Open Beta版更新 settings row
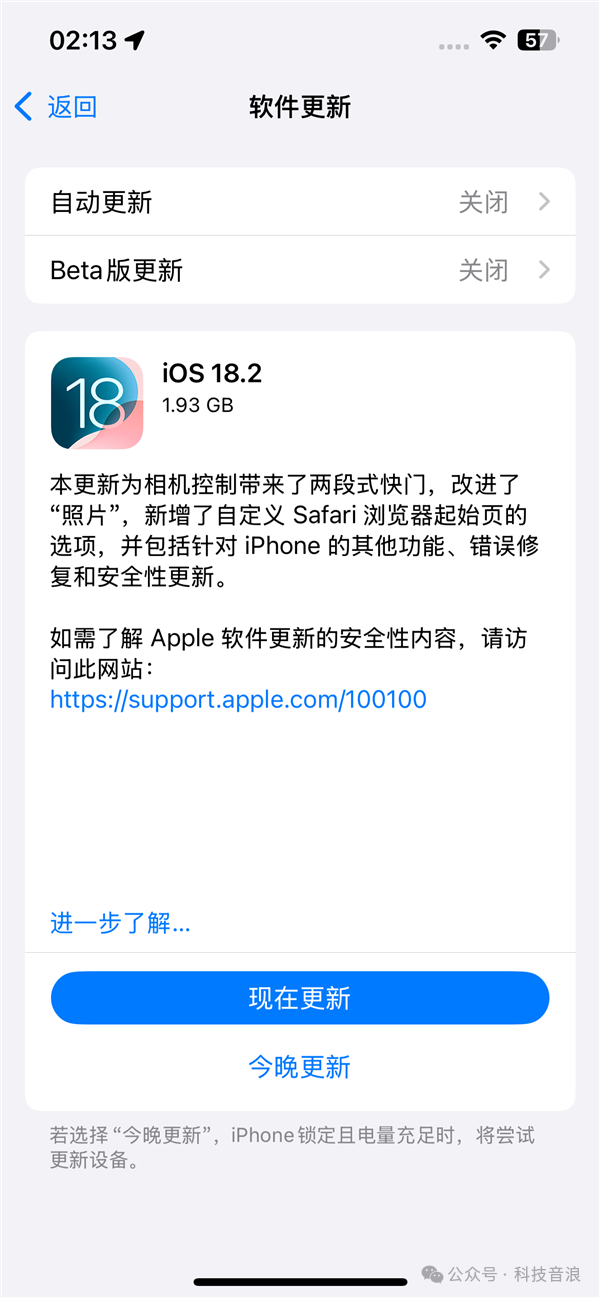Screen dimensions: 600x1298 pyautogui.click(x=300, y=270)
